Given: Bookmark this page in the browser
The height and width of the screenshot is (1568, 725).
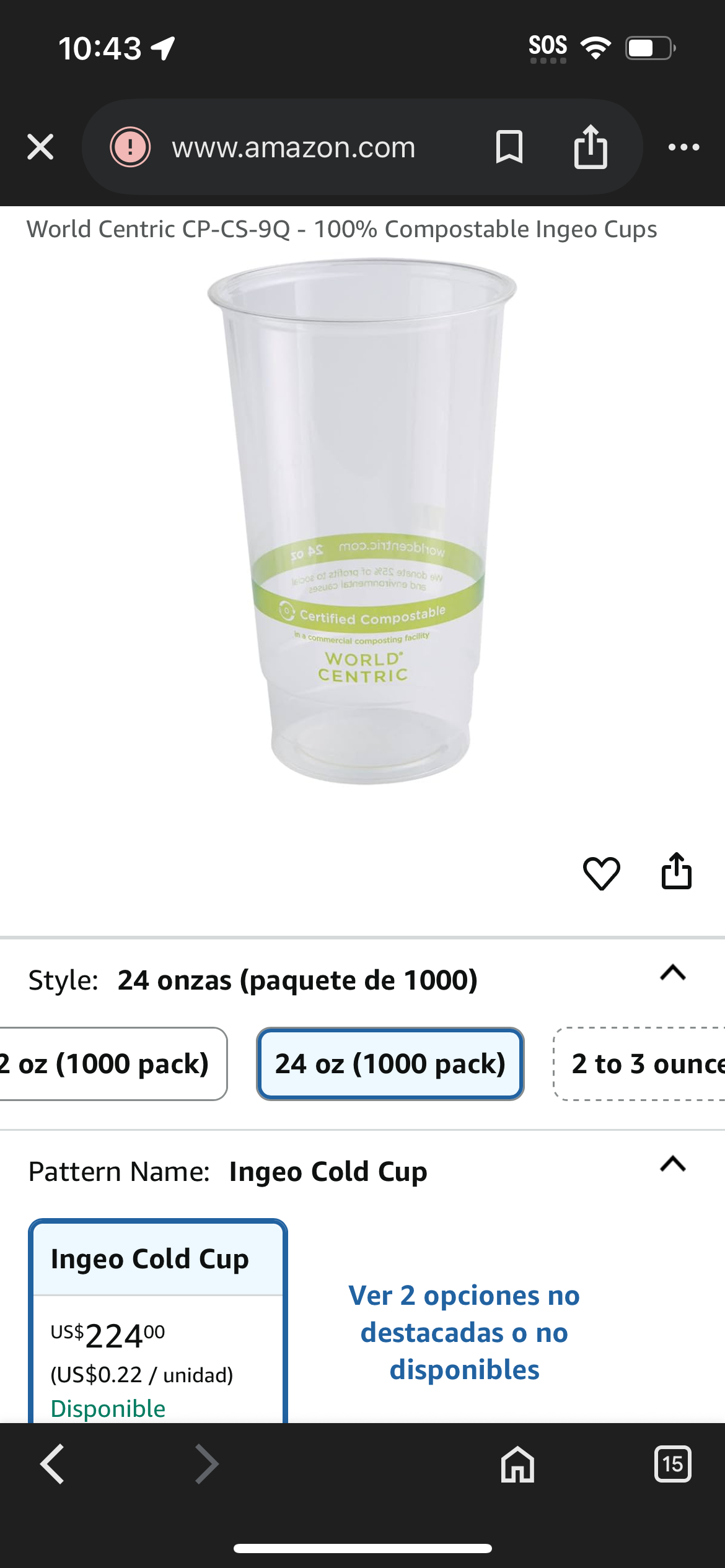Looking at the screenshot, I should 509,147.
